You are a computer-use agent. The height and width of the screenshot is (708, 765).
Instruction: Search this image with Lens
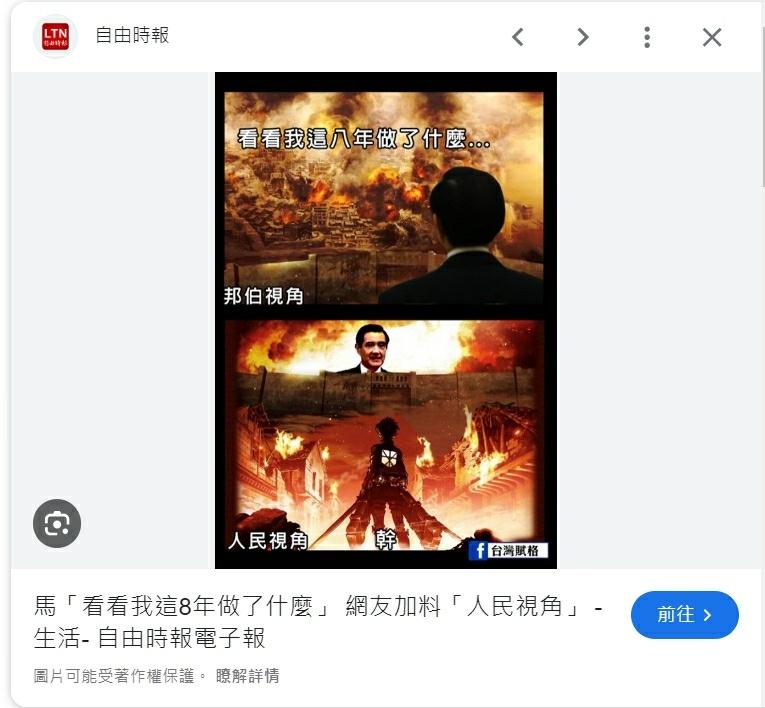[57, 523]
